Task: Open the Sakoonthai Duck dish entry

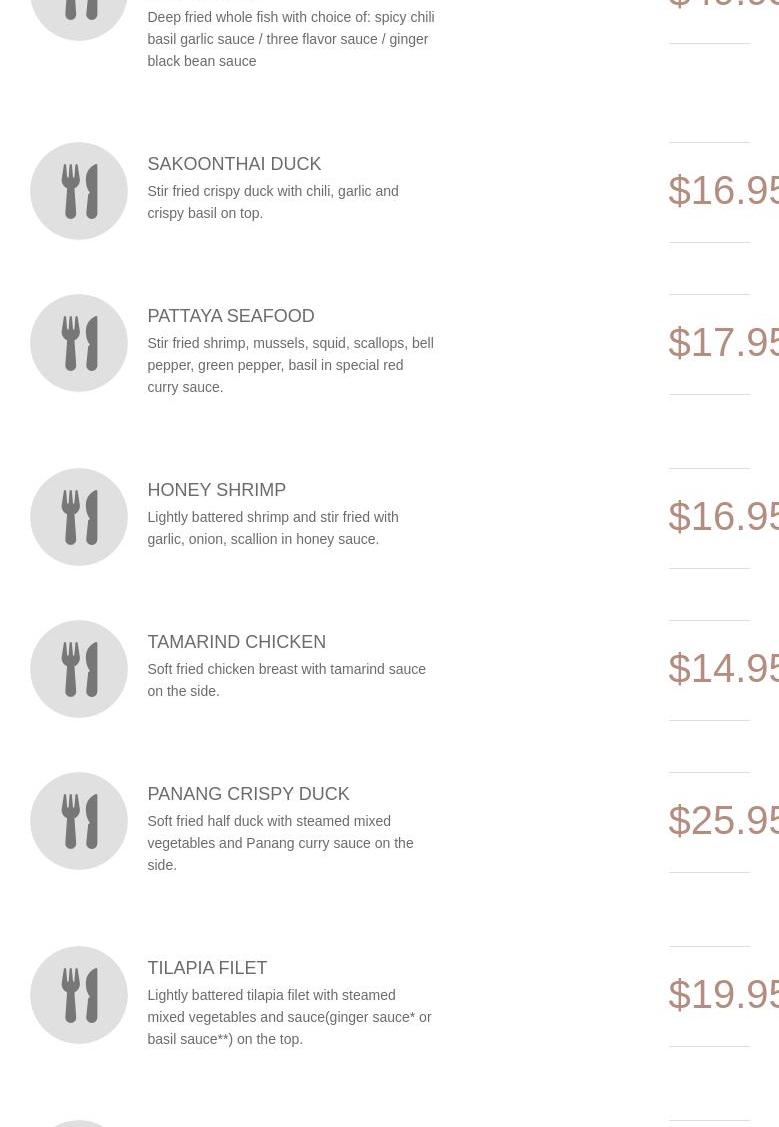Action: 234,164
